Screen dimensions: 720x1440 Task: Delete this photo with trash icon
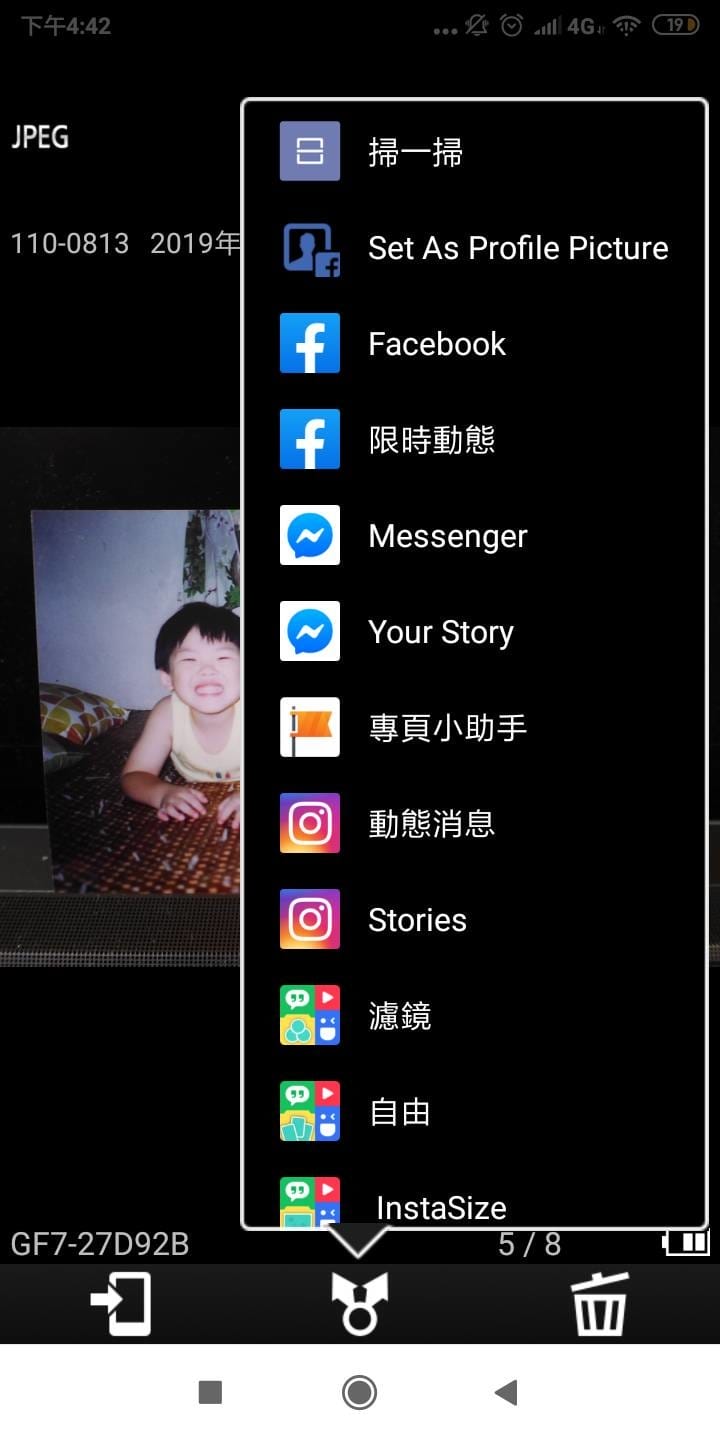pos(599,1303)
